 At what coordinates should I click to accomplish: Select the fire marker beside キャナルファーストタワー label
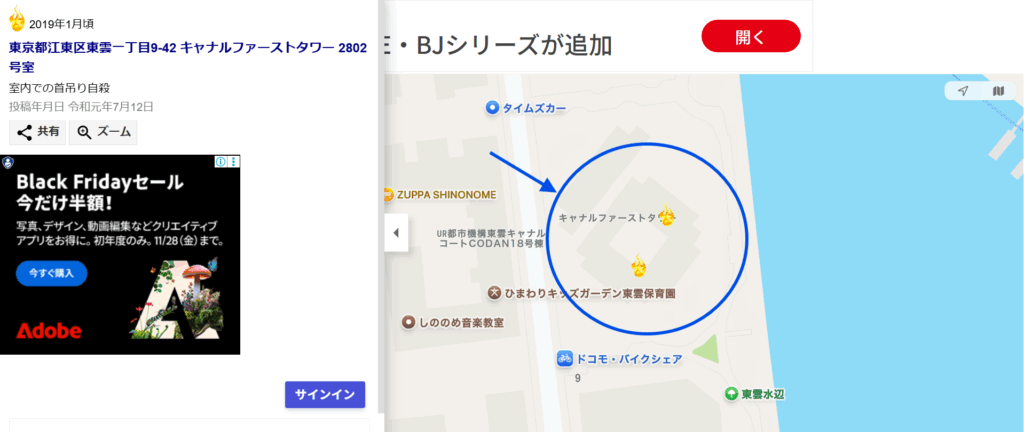click(x=666, y=215)
